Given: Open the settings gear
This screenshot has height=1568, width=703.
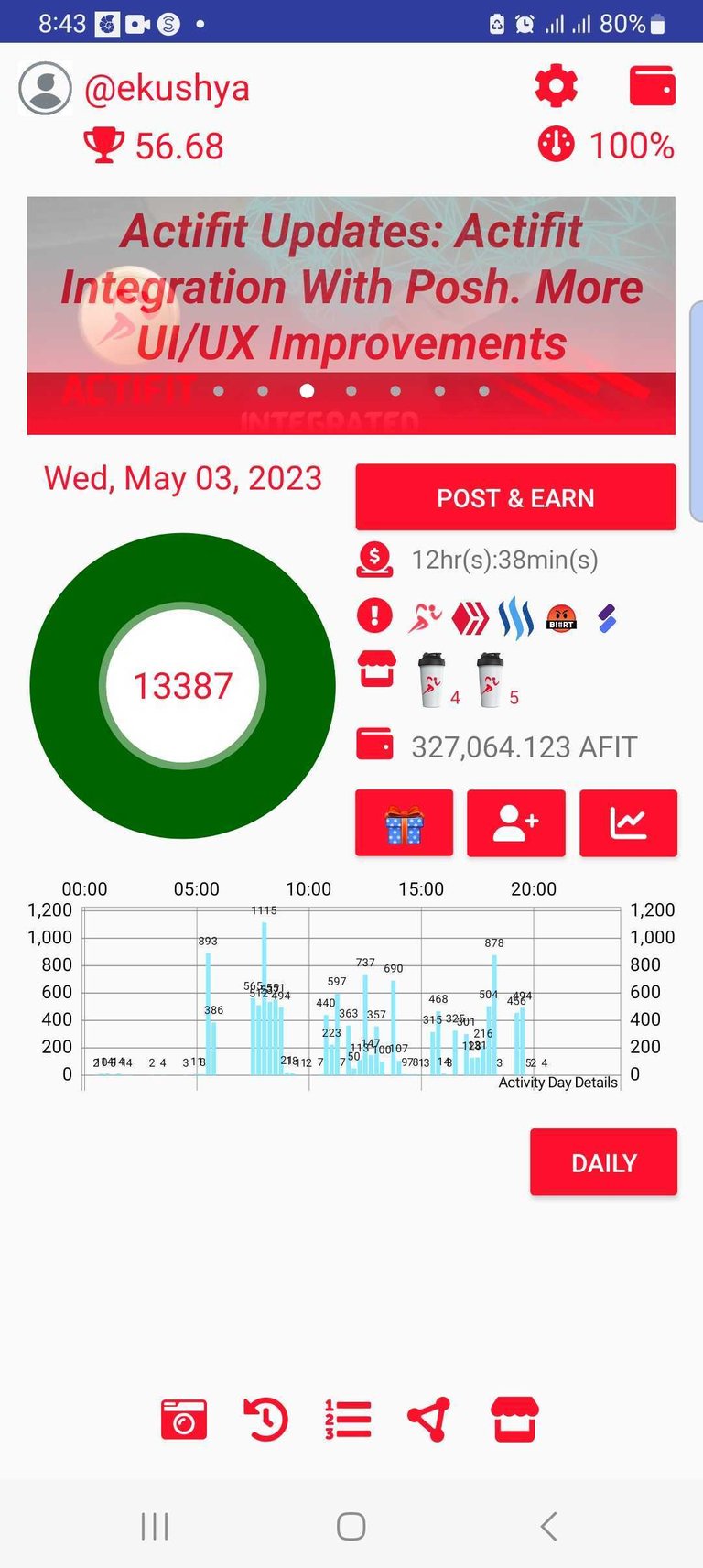Looking at the screenshot, I should tap(556, 88).
